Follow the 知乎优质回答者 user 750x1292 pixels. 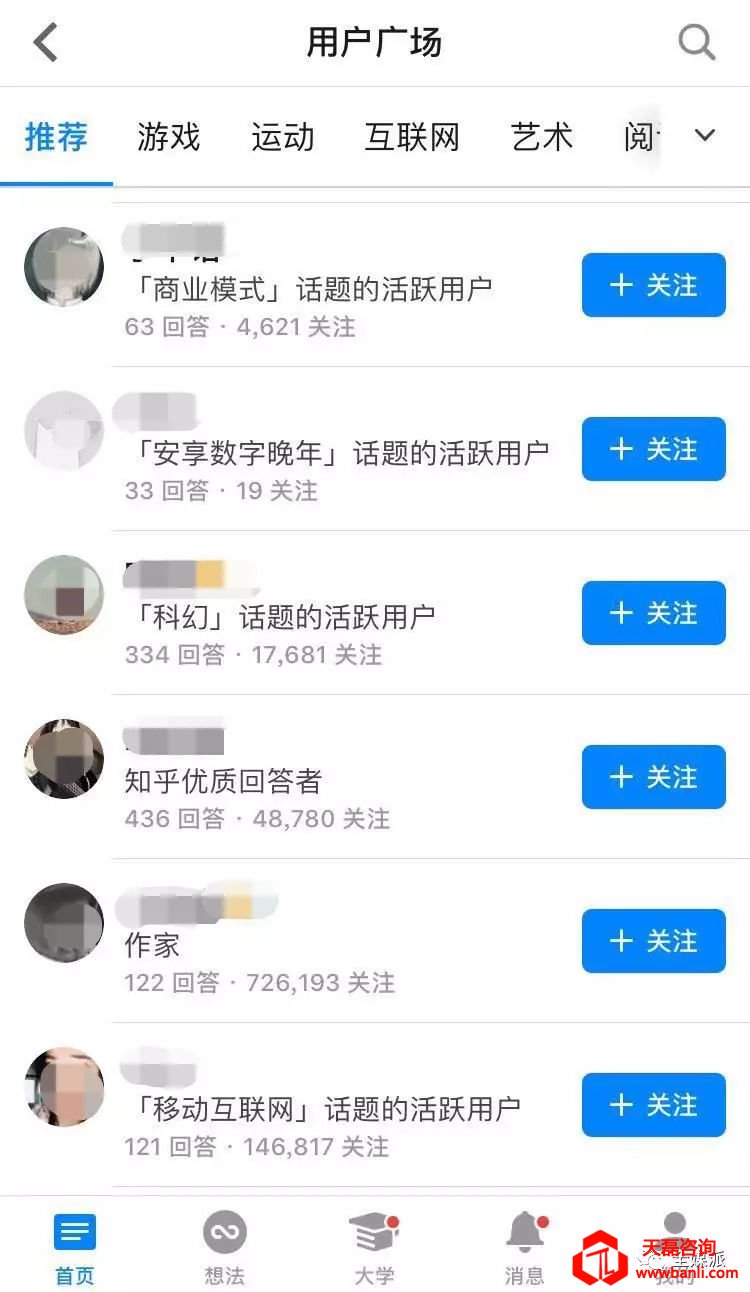pos(653,777)
